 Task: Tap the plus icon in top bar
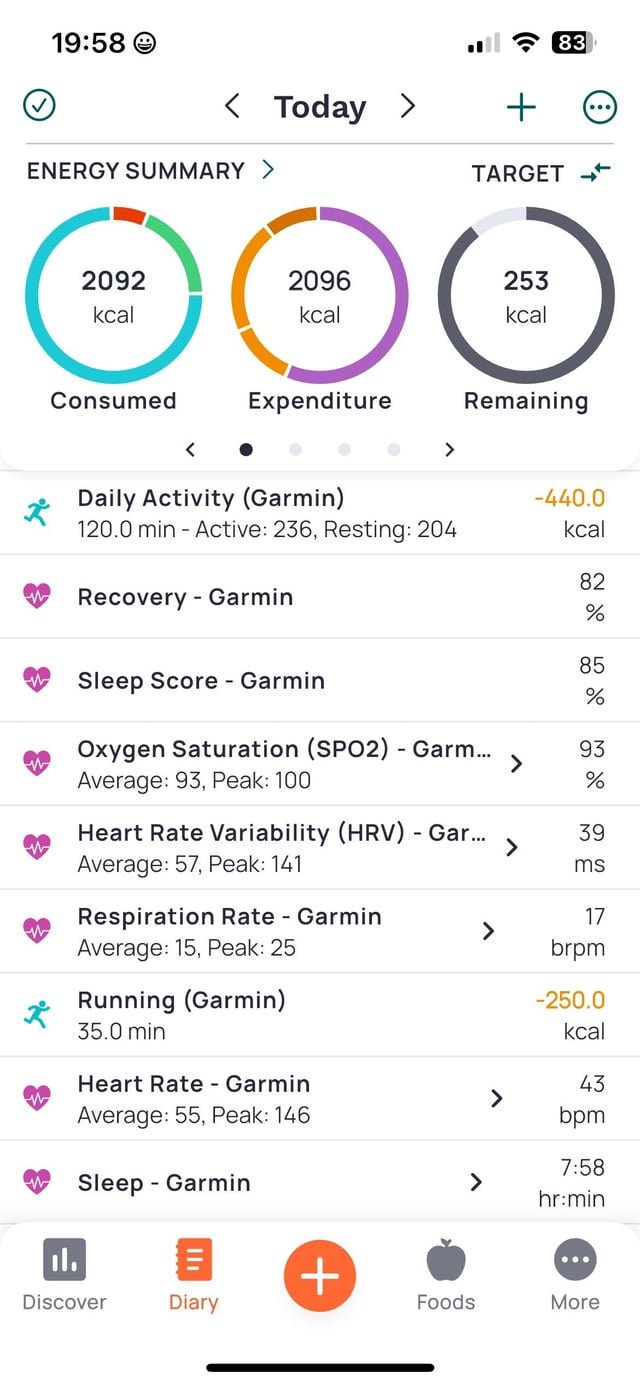521,107
